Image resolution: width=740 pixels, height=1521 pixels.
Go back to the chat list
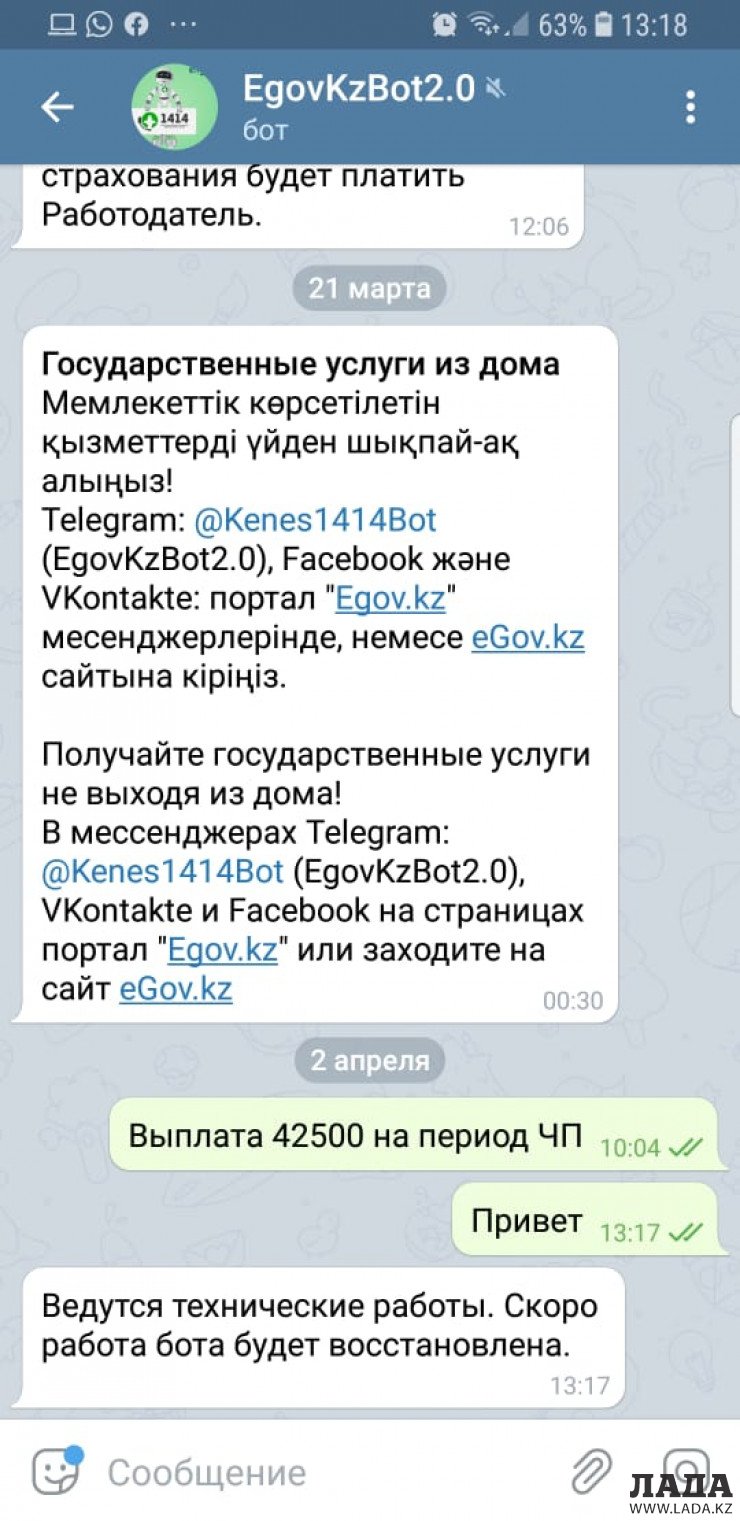coord(57,107)
